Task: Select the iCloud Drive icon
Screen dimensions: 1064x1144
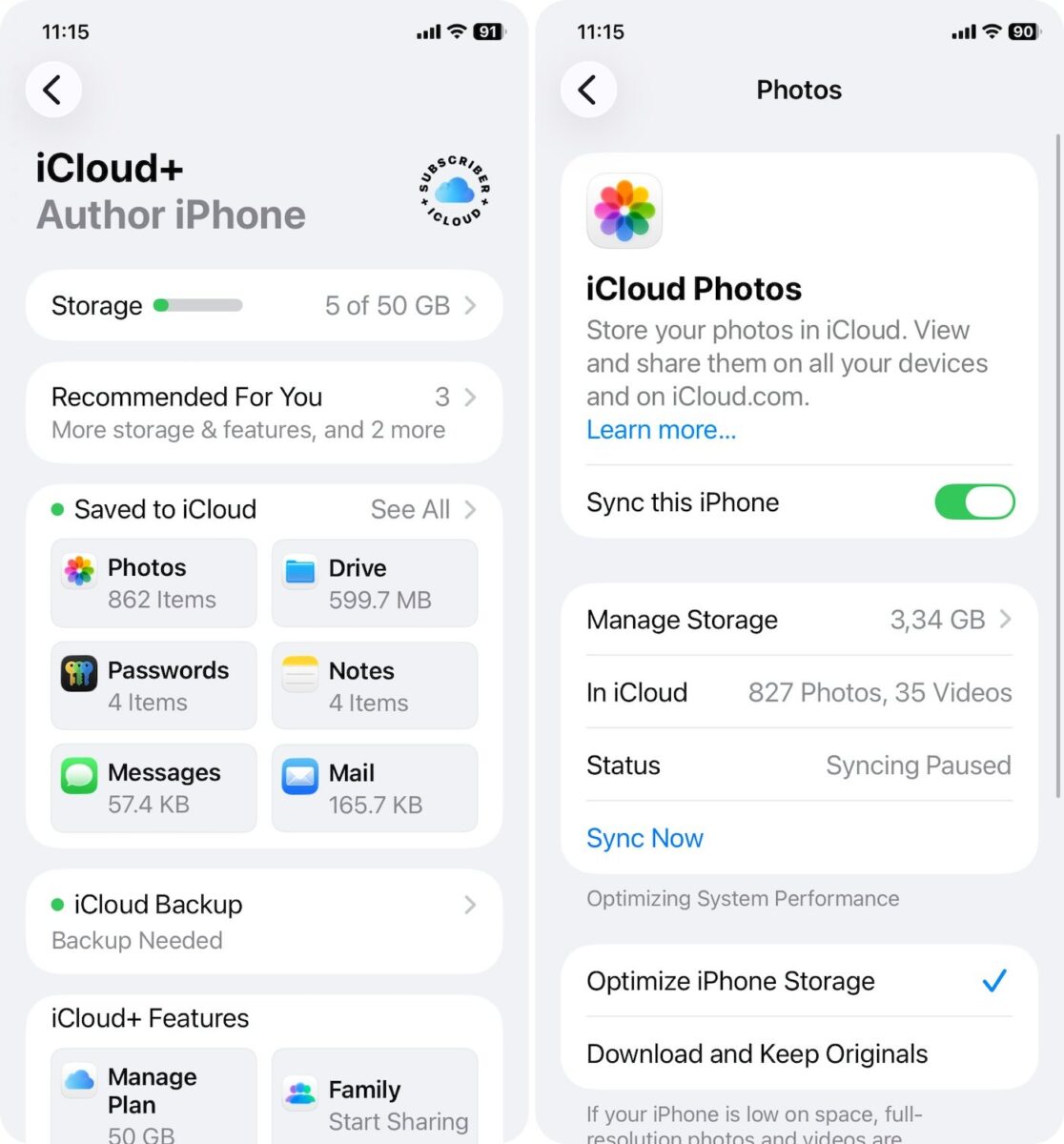Action: [x=300, y=569]
